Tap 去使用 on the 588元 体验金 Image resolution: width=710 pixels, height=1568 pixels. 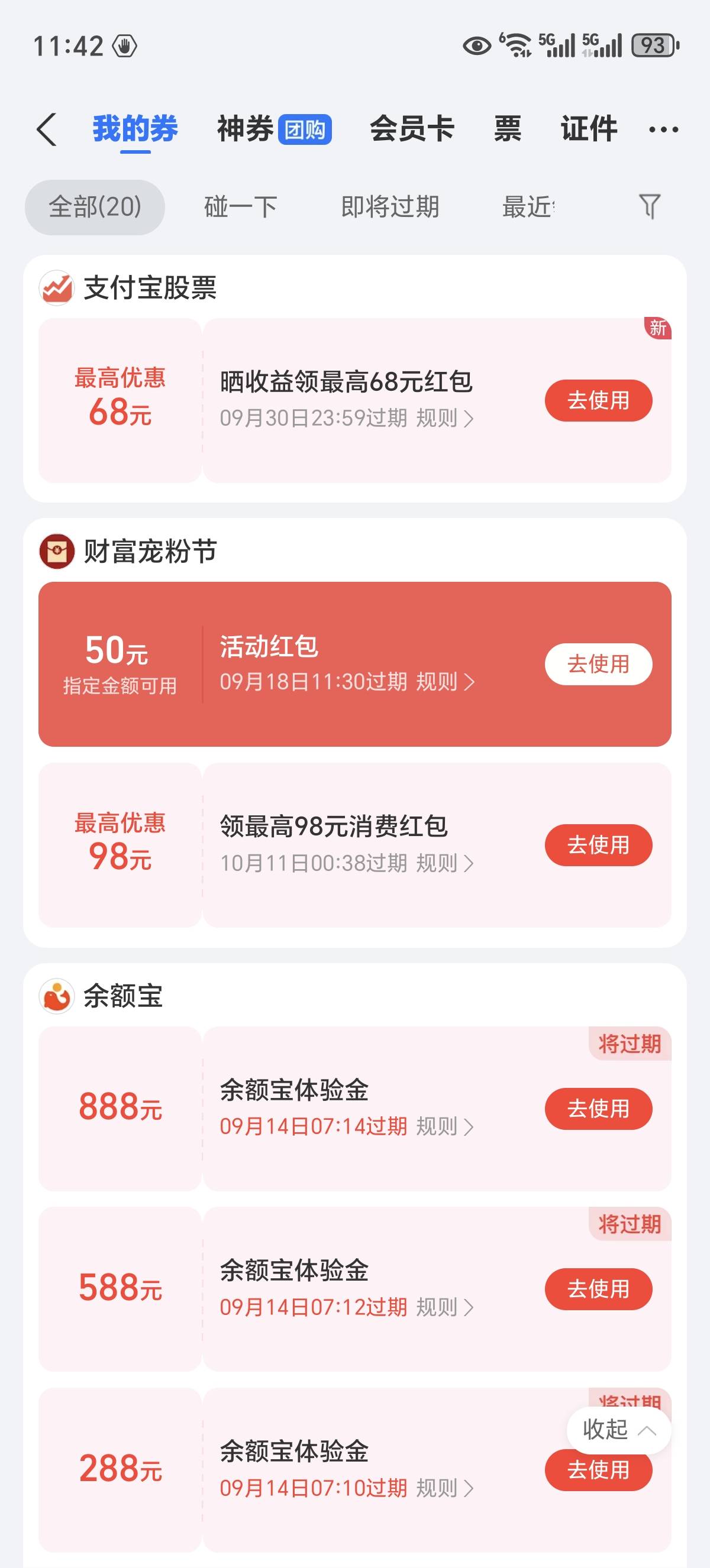(x=598, y=1288)
